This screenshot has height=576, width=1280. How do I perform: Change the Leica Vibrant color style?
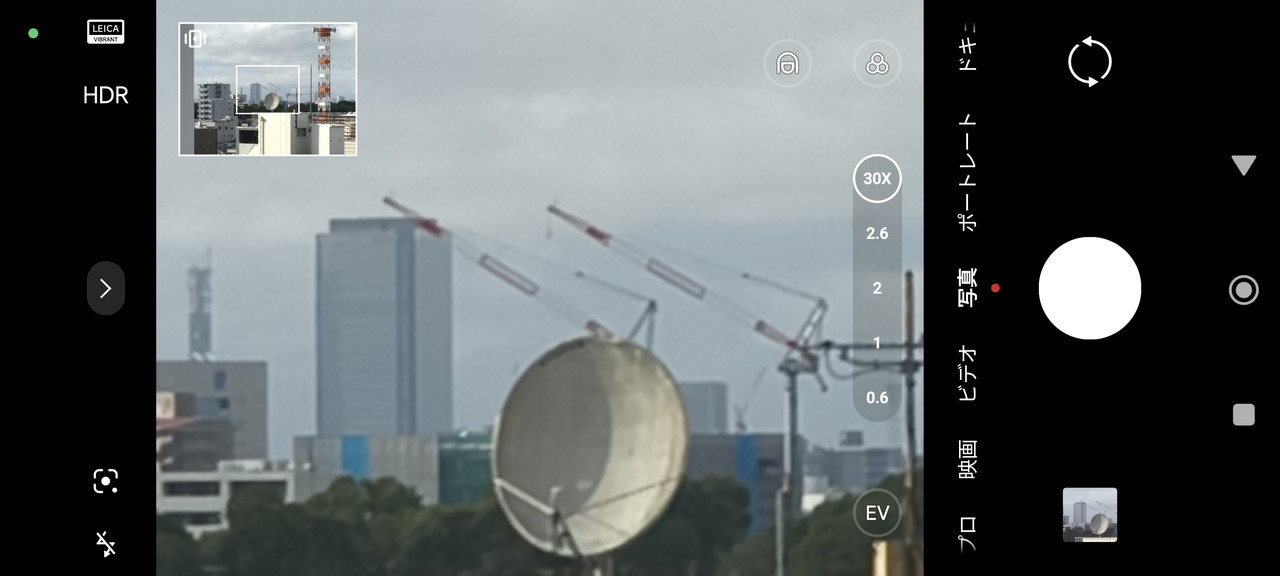tap(105, 32)
